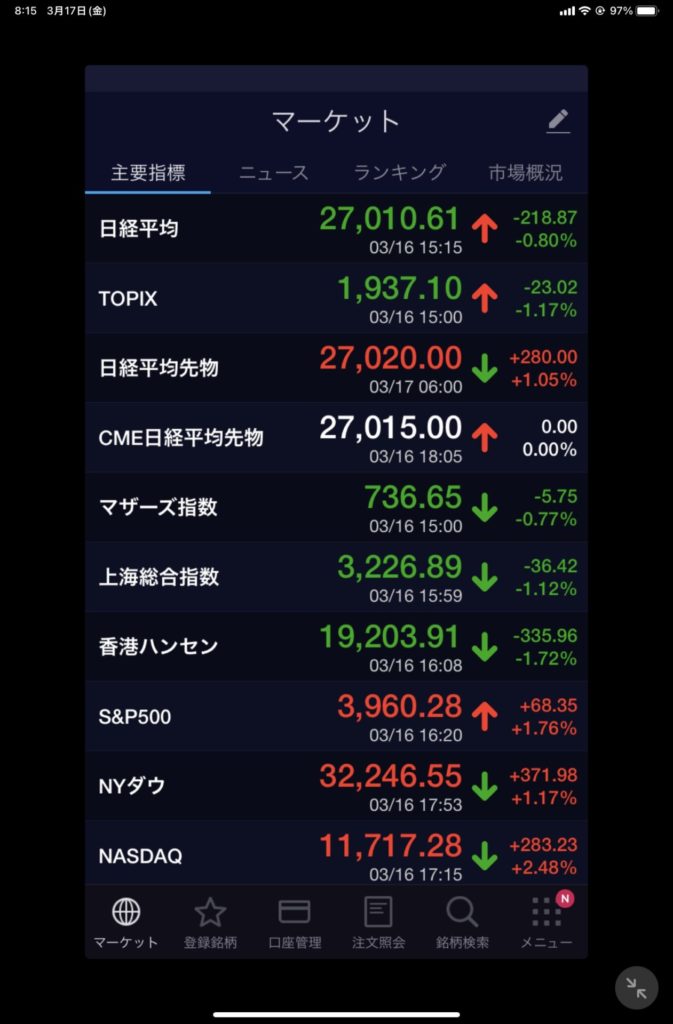
Task: Tap the pencil edit icon
Action: click(558, 121)
